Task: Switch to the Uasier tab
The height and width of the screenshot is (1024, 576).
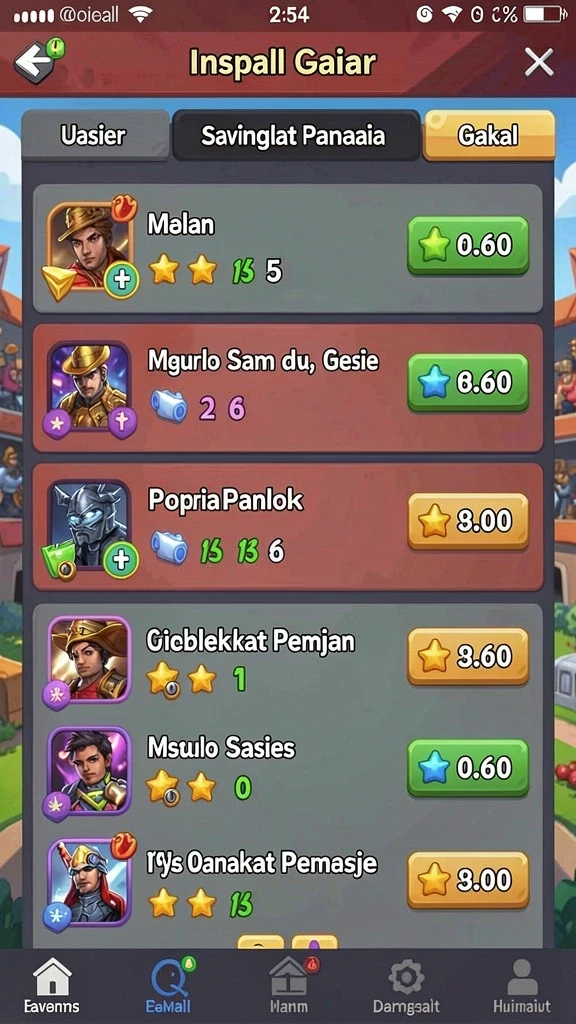Action: coord(95,136)
